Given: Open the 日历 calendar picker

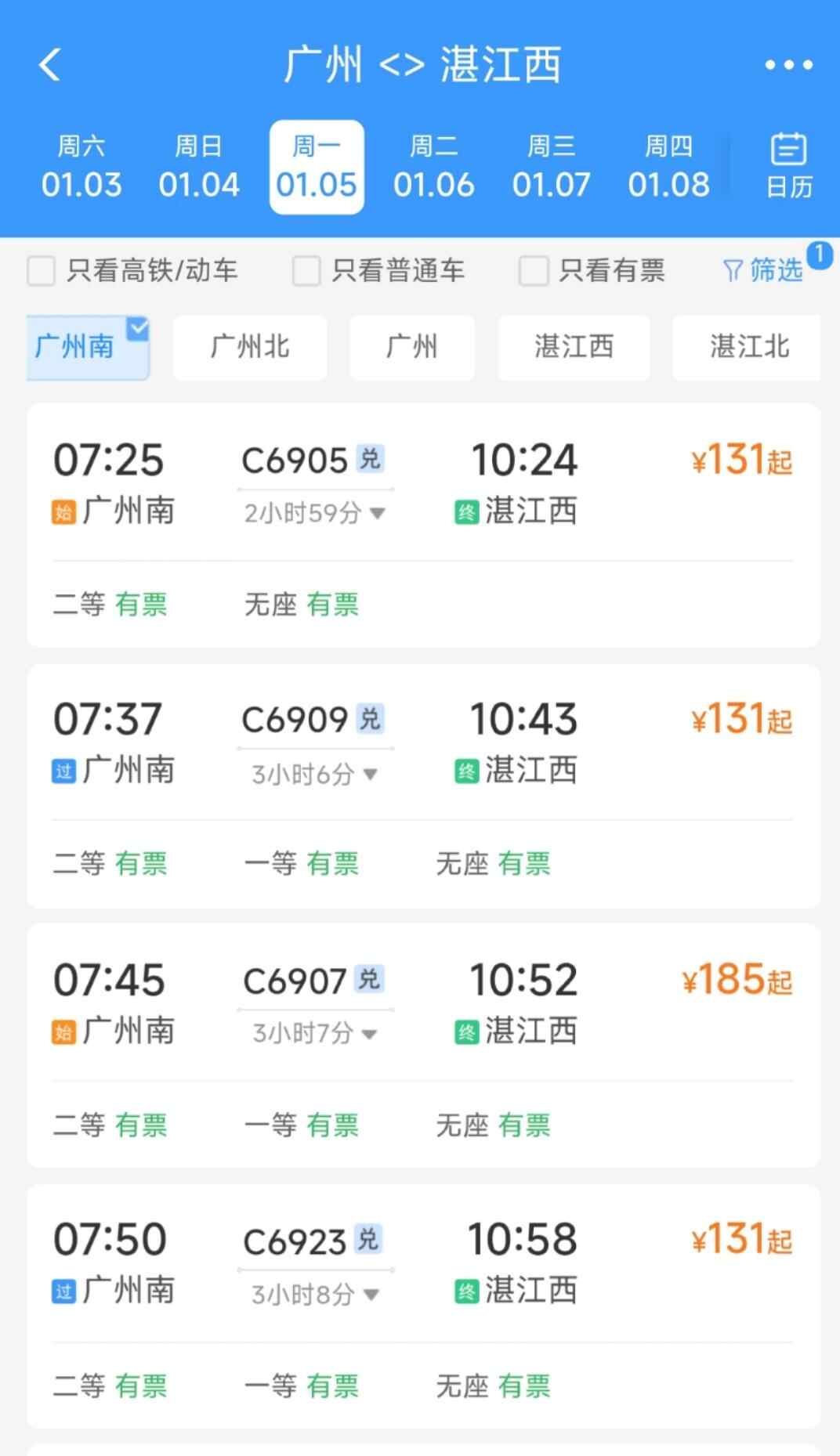Looking at the screenshot, I should pos(788,166).
